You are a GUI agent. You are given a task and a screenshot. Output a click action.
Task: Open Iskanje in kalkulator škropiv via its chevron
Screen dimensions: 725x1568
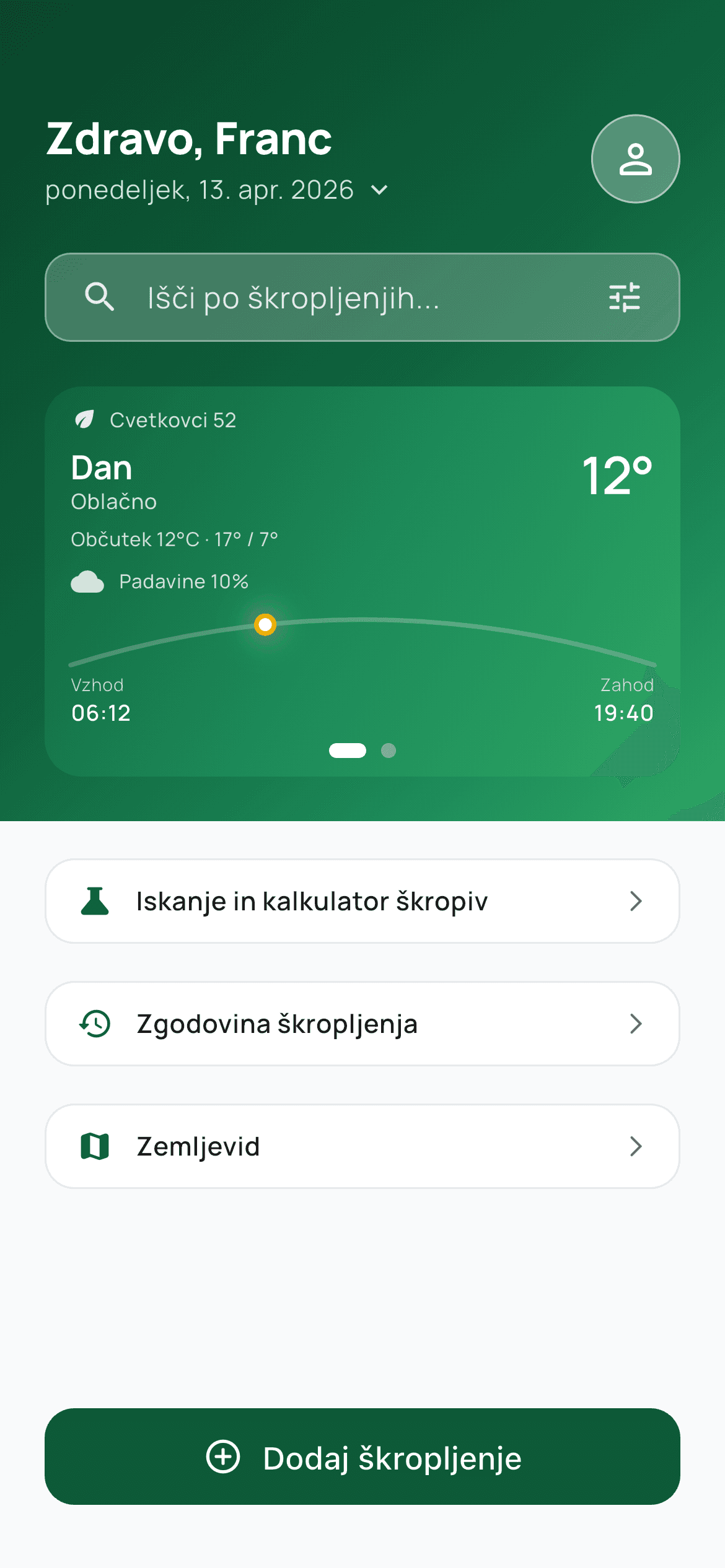pos(637,900)
